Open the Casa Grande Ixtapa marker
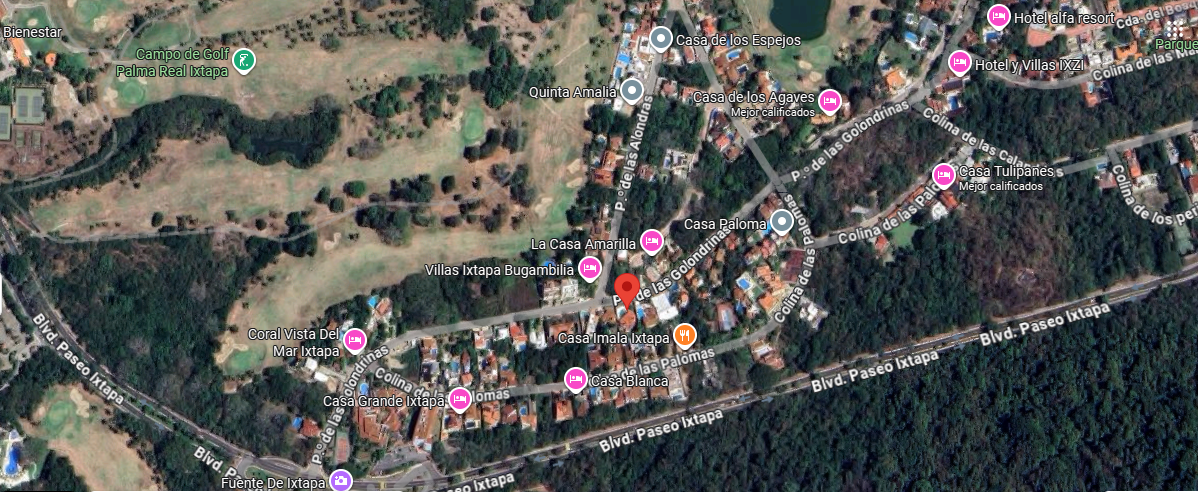This screenshot has width=1198, height=492. tap(459, 400)
